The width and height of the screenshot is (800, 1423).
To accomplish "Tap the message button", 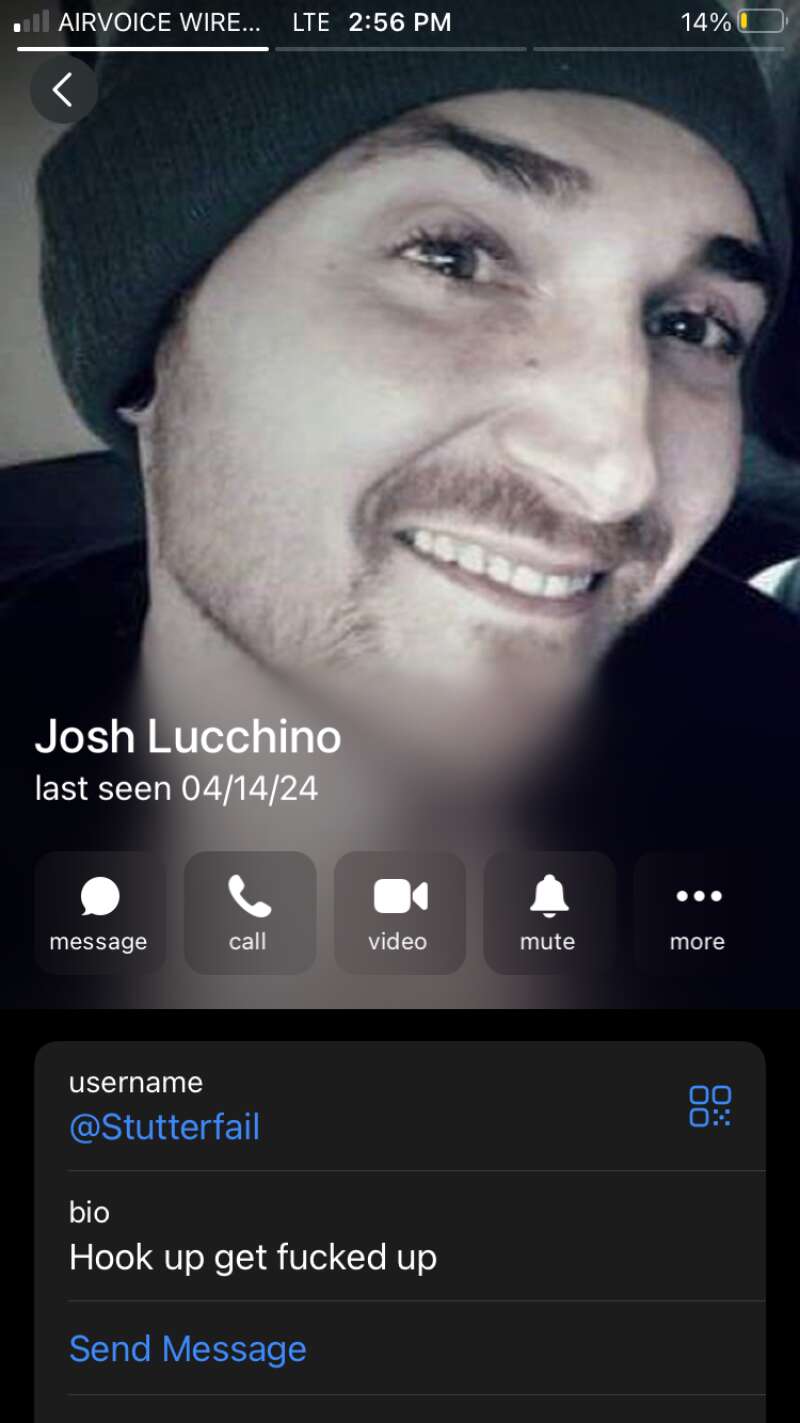I will click(x=99, y=912).
